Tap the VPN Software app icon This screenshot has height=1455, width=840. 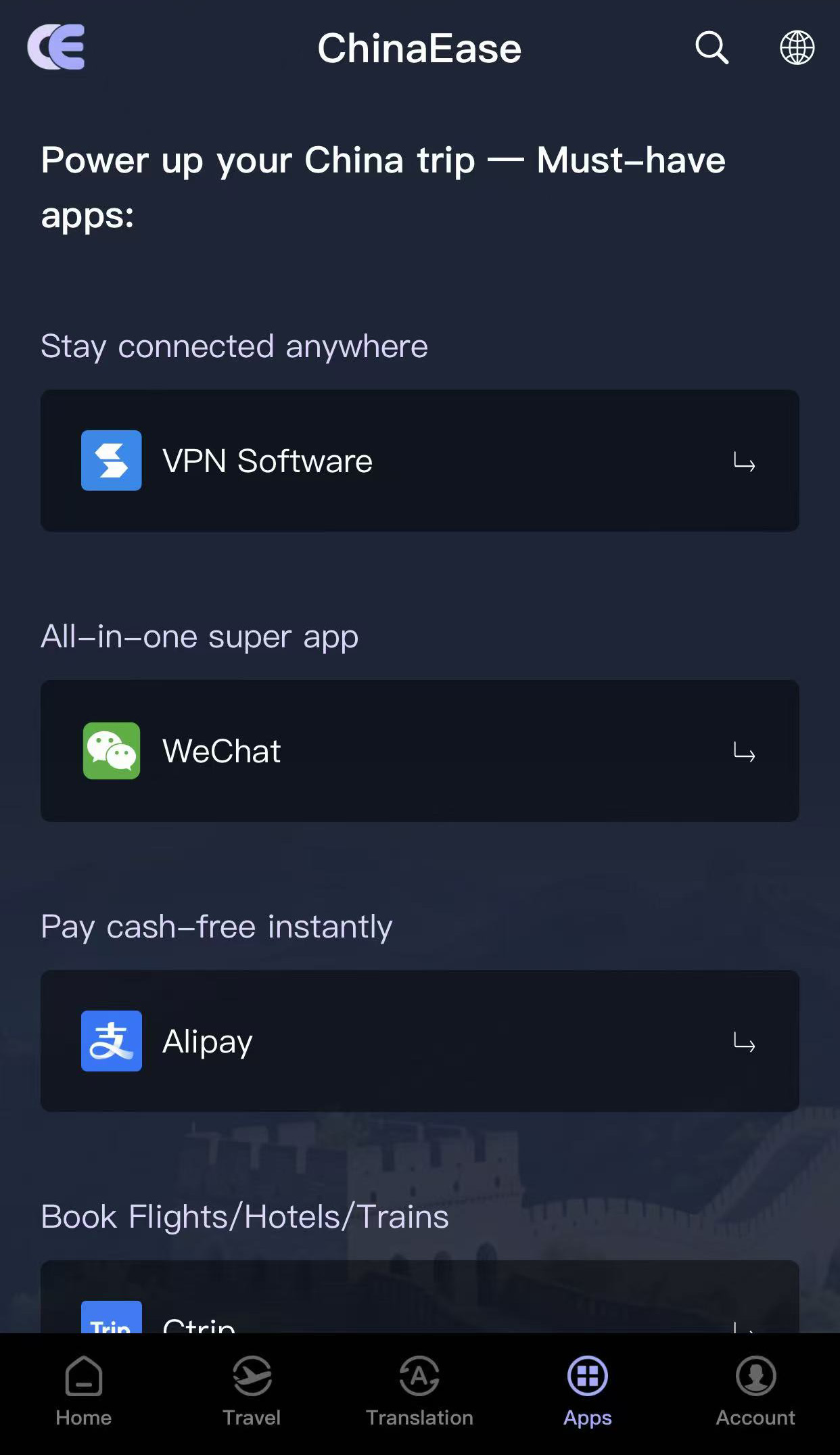pos(112,461)
